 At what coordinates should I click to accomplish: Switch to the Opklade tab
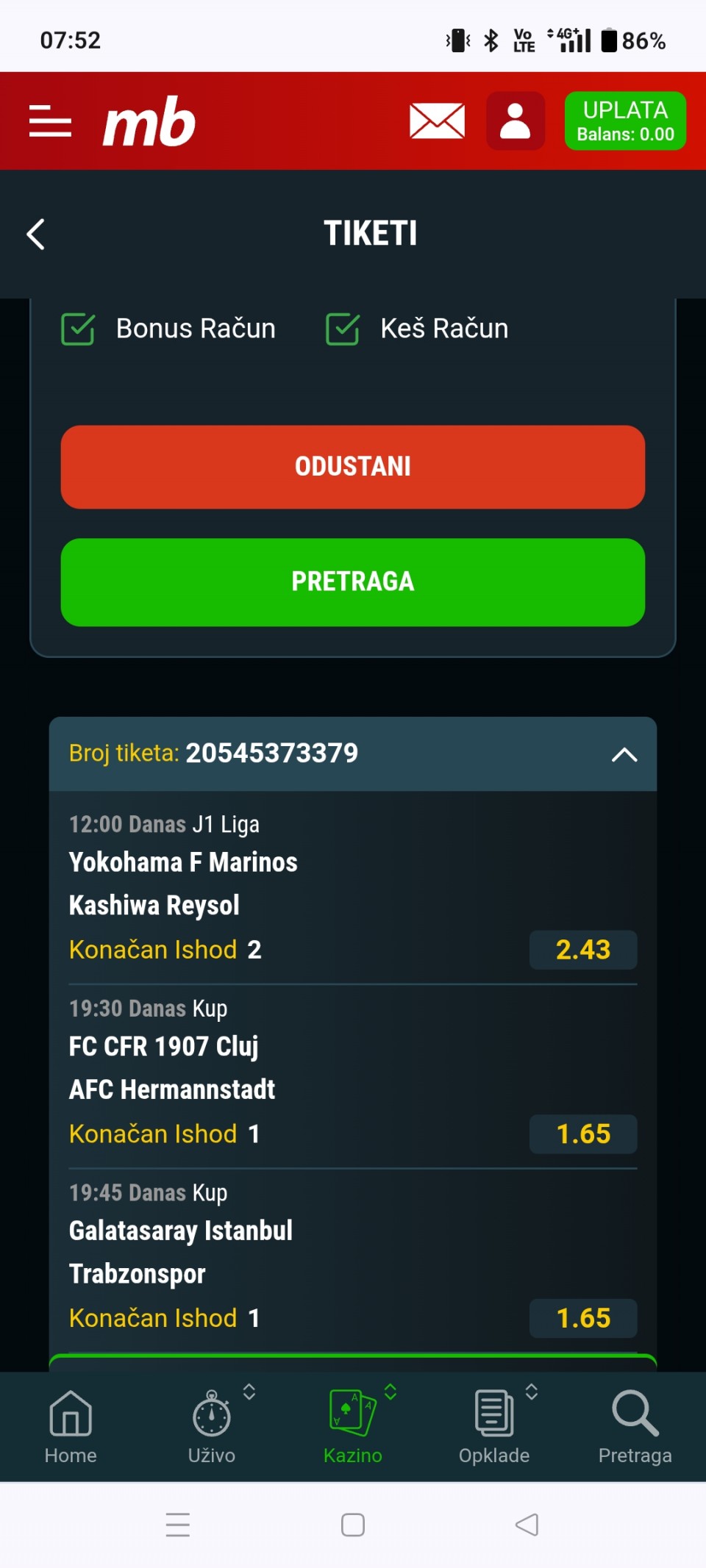click(494, 1427)
